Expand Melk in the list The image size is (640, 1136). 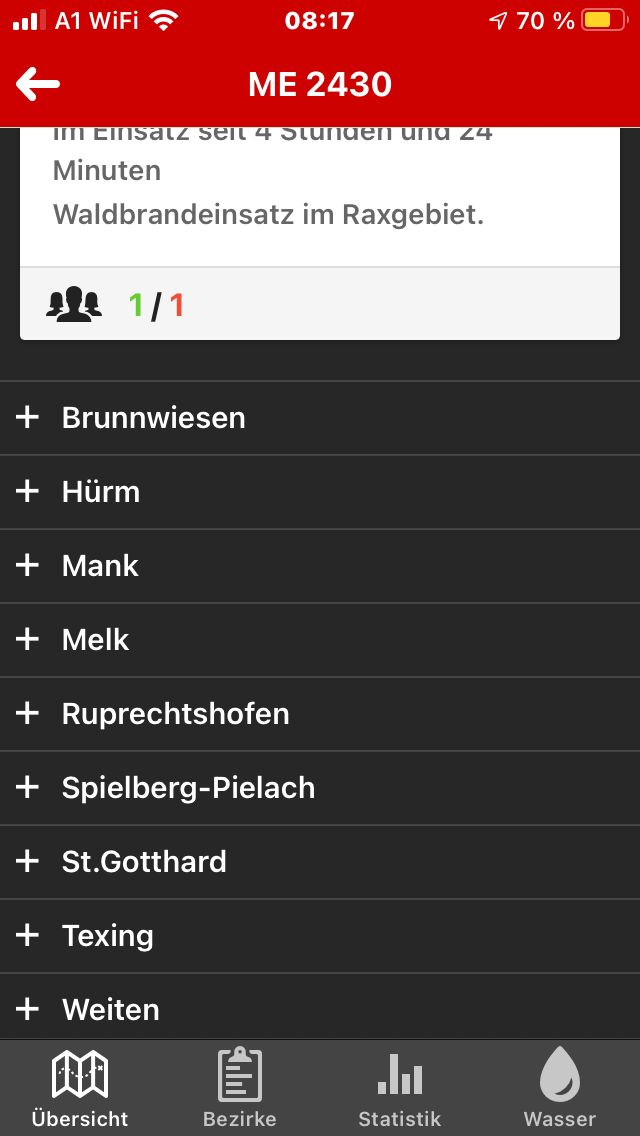pos(320,640)
